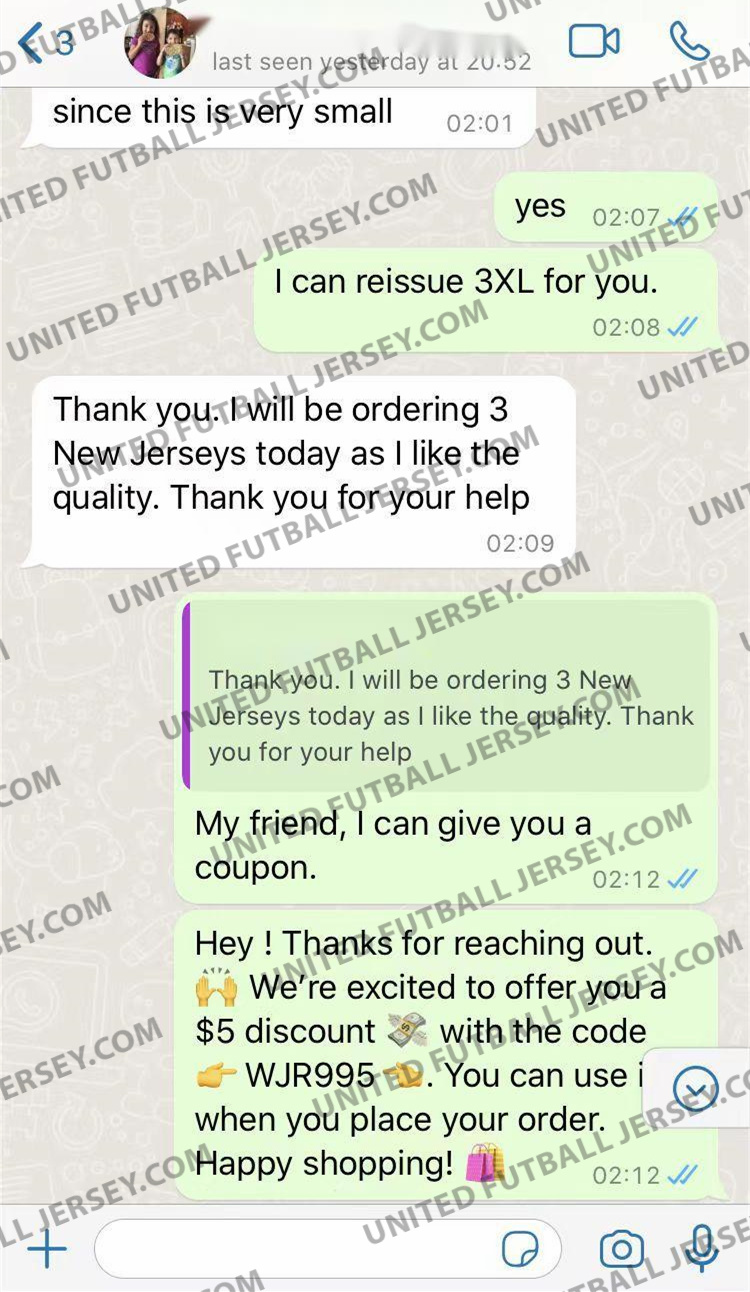Open attachment options with the plus icon
This screenshot has width=750, height=1292.
[46, 1250]
